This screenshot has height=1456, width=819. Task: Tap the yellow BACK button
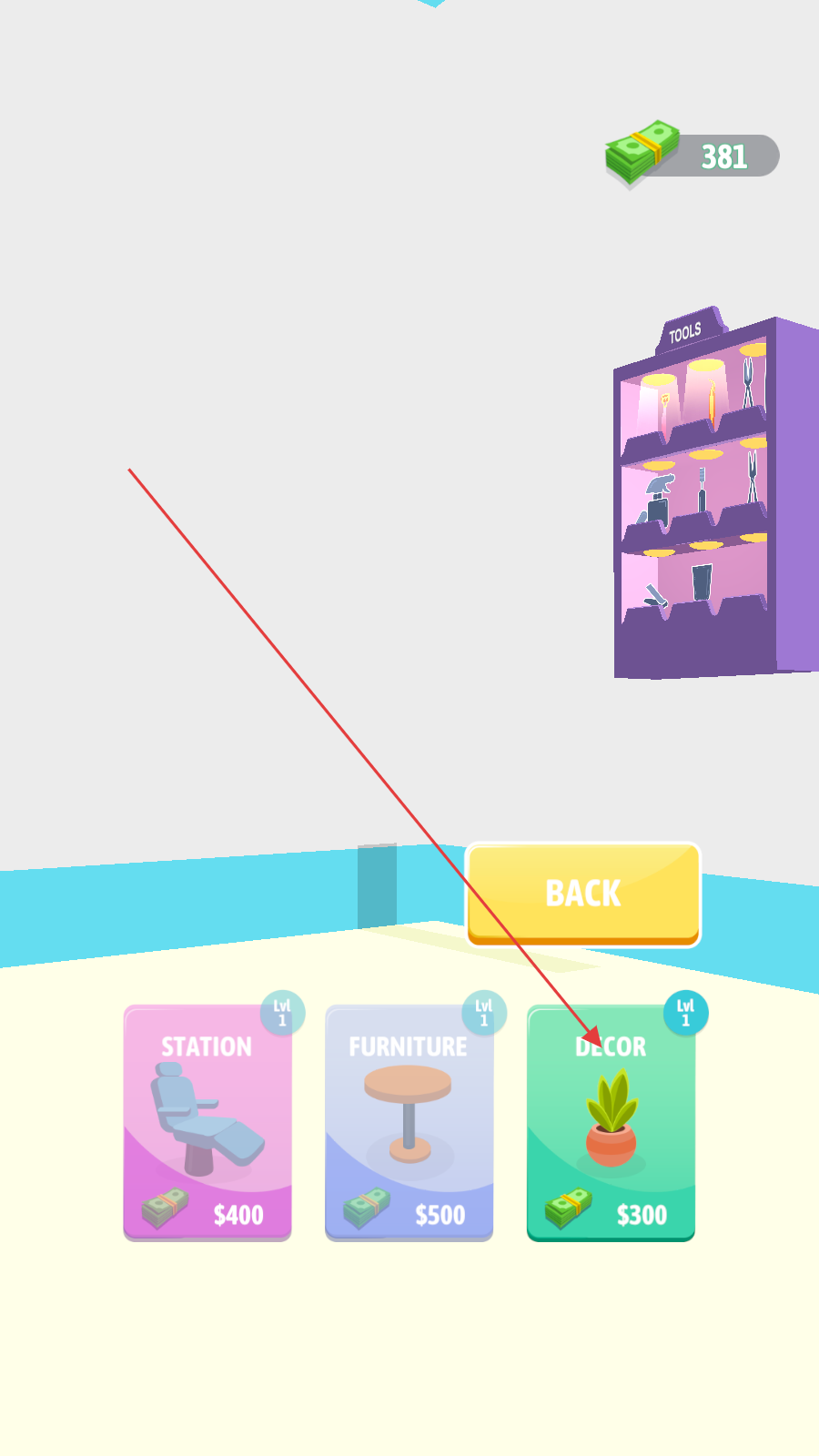(582, 894)
